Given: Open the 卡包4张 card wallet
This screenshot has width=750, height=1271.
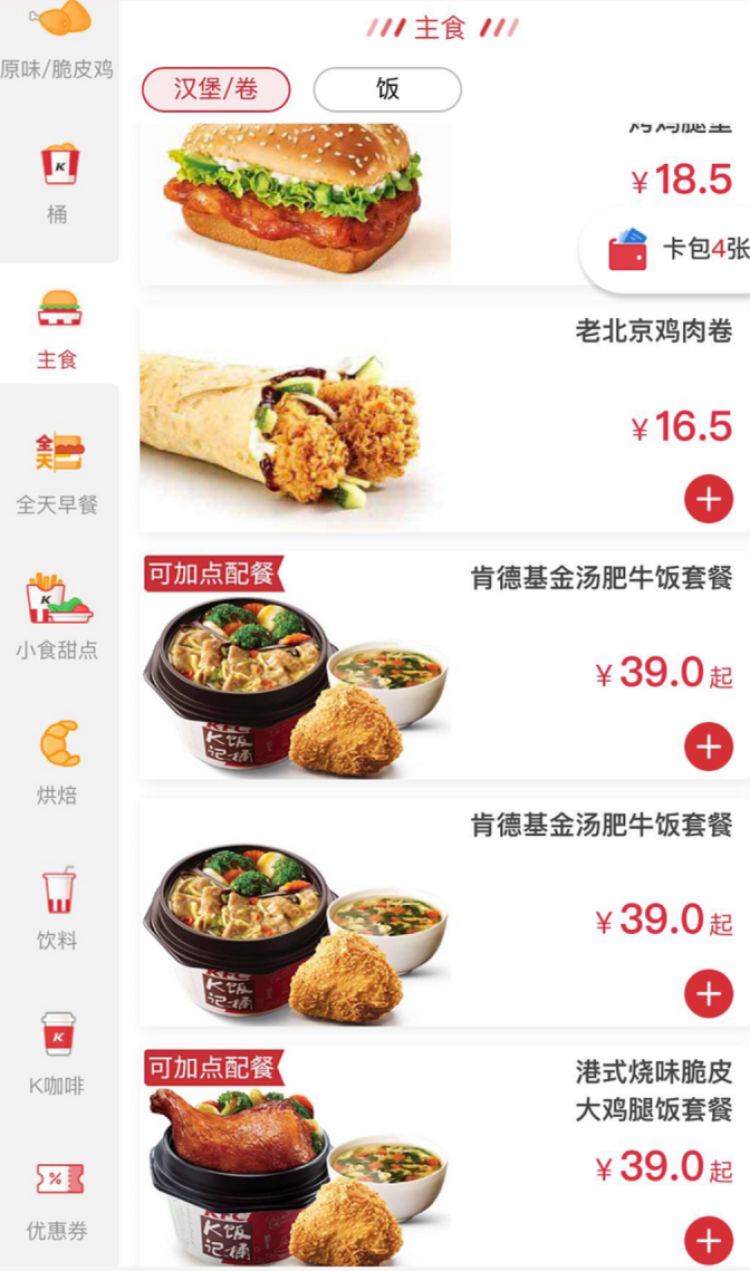Looking at the screenshot, I should pos(675,249).
